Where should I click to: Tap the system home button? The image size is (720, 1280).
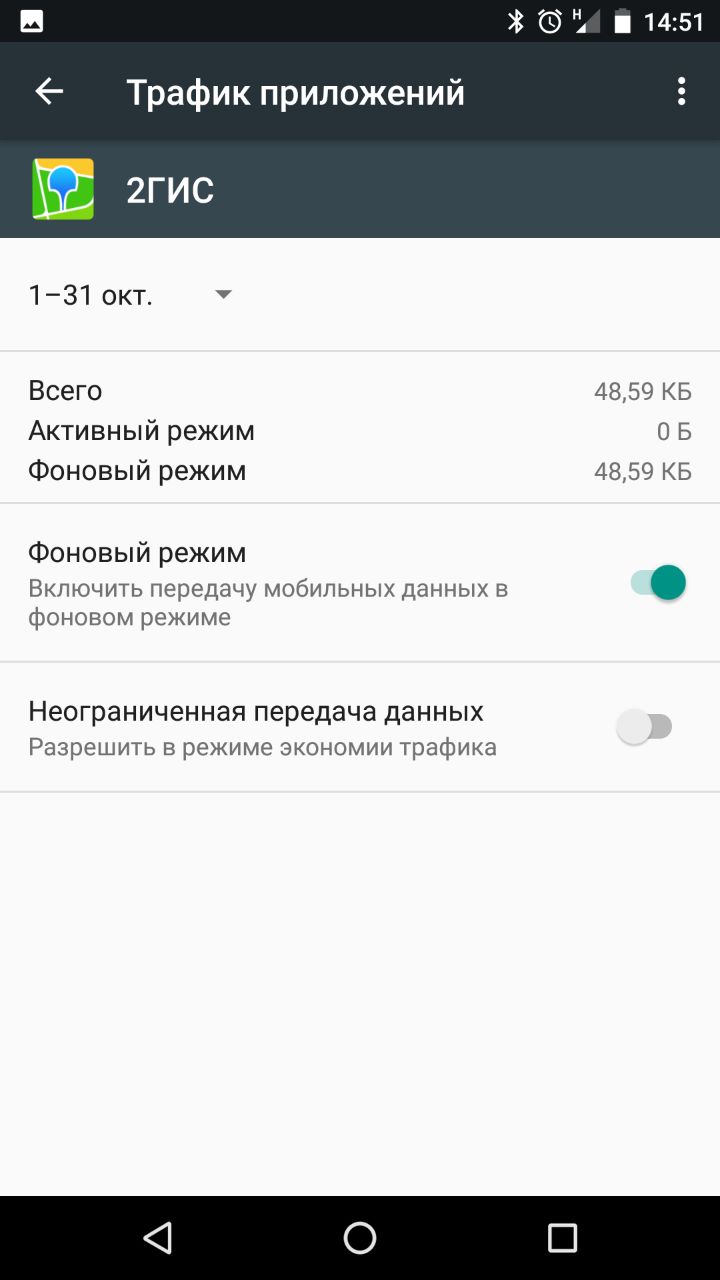(x=360, y=1238)
